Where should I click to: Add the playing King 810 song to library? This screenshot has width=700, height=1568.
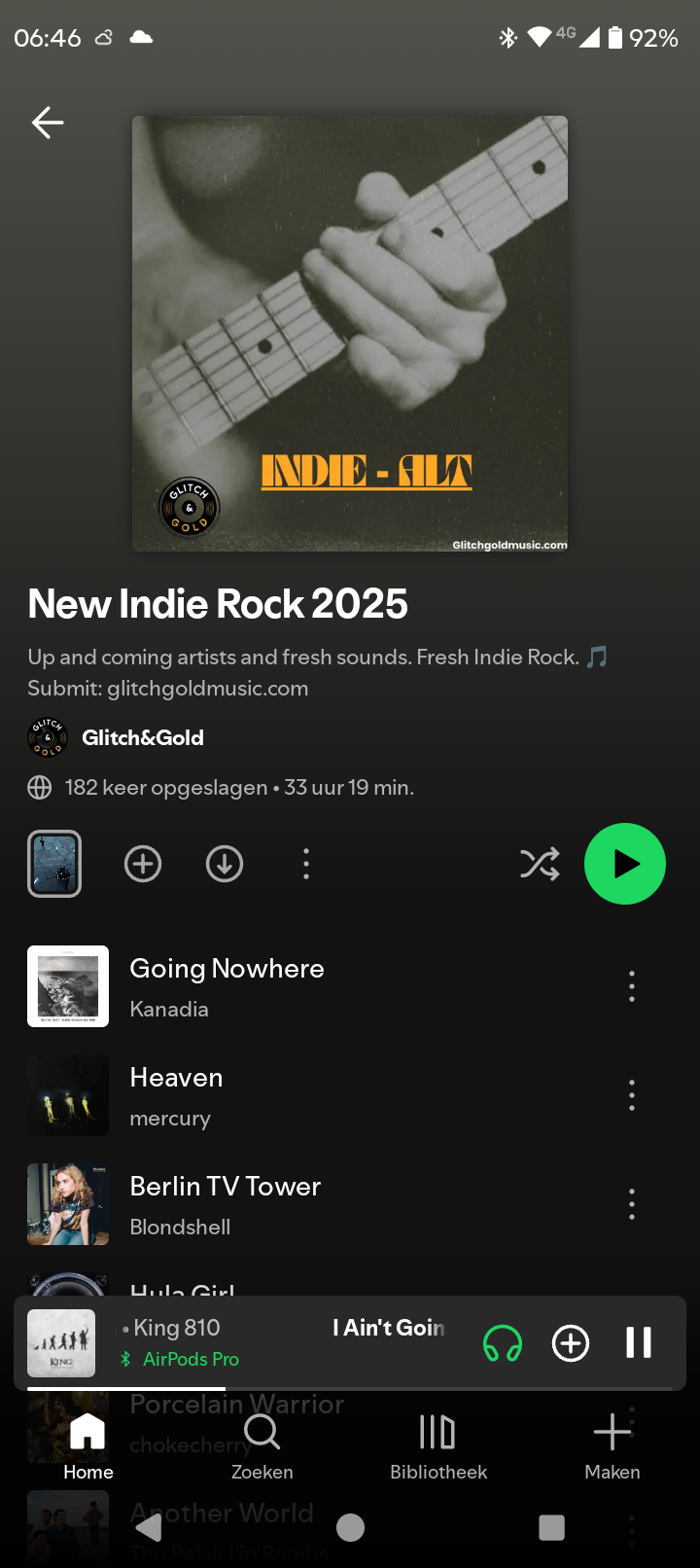[x=571, y=1343]
